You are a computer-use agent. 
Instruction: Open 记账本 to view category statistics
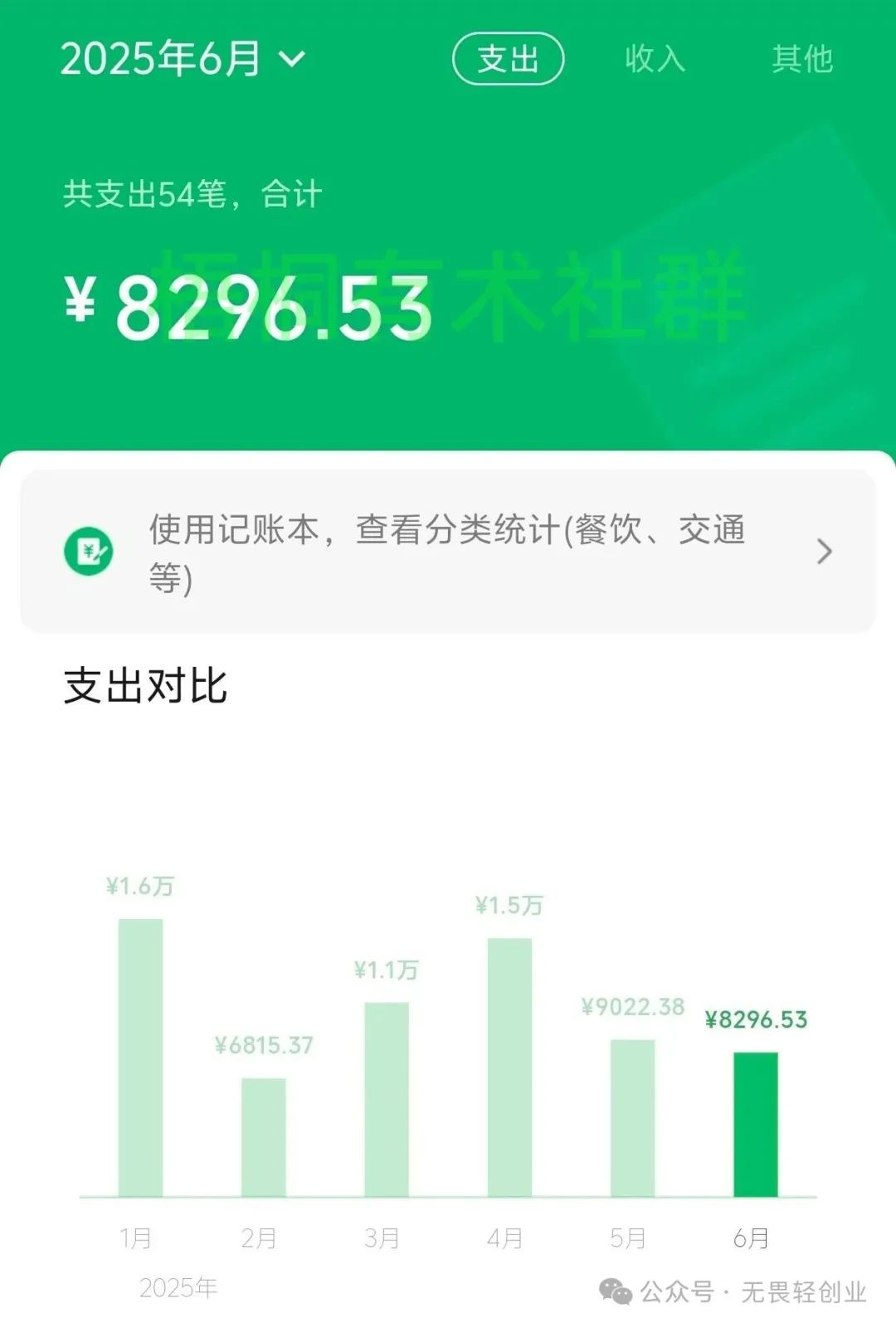pos(448,552)
